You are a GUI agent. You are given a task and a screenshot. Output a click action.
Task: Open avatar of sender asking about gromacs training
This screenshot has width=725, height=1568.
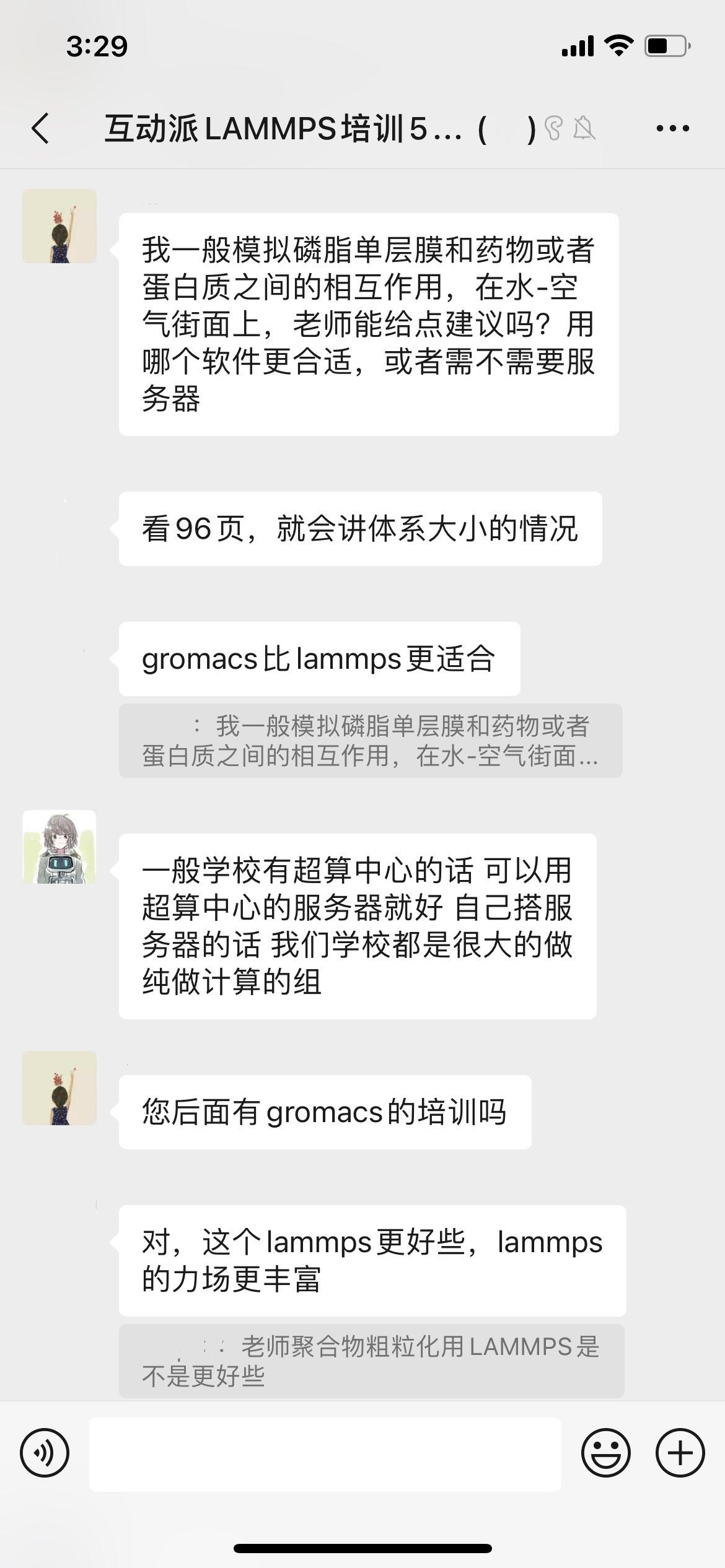click(x=59, y=1088)
